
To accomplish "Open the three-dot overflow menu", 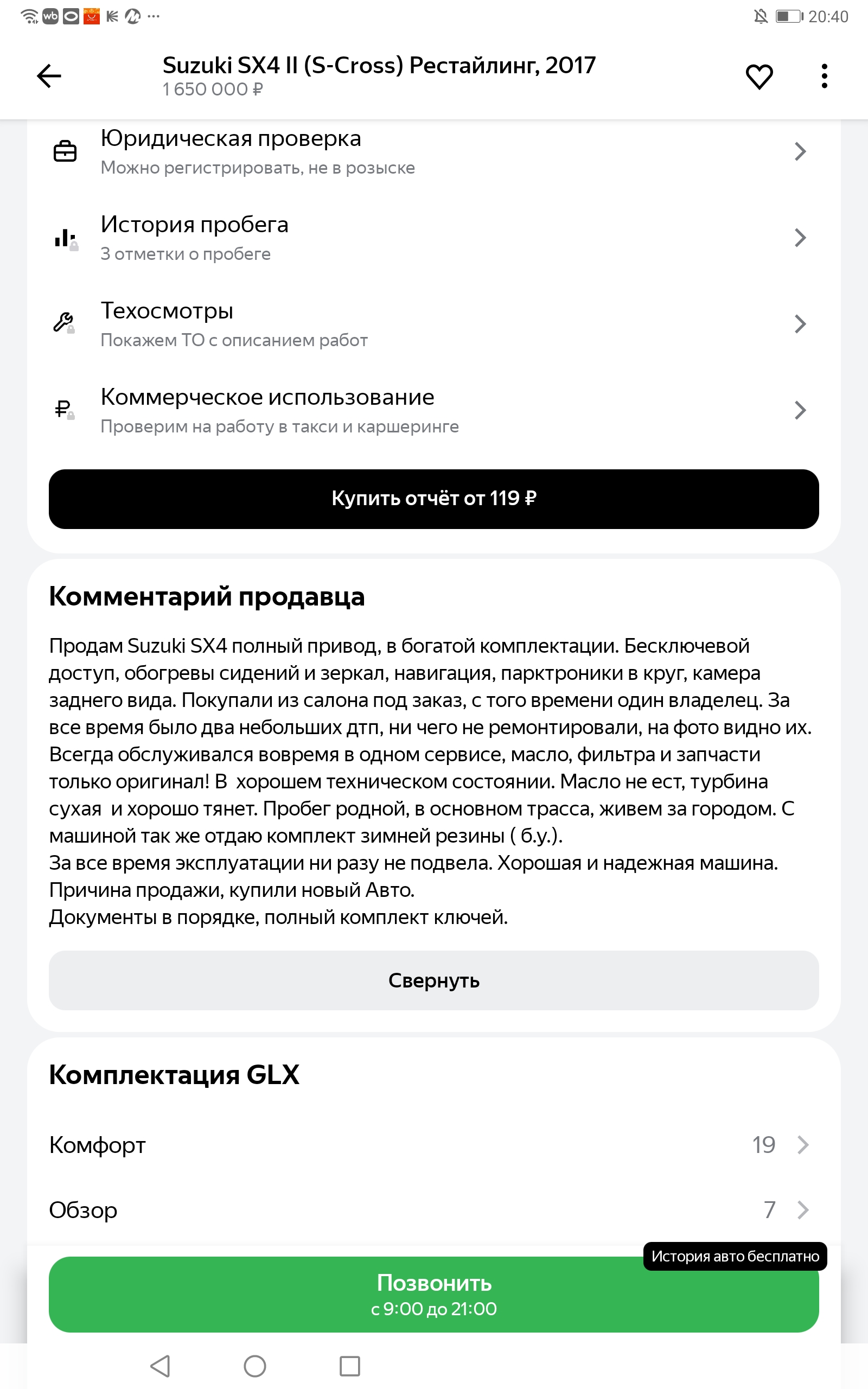I will click(824, 77).
